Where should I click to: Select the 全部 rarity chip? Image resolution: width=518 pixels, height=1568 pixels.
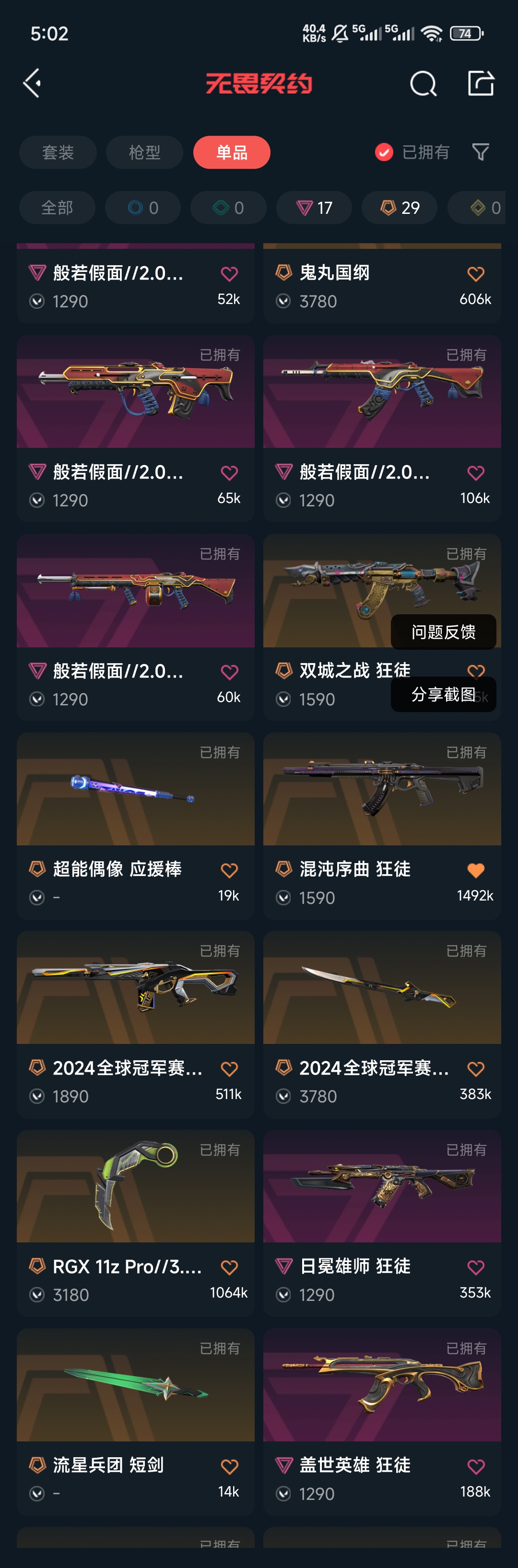click(57, 208)
